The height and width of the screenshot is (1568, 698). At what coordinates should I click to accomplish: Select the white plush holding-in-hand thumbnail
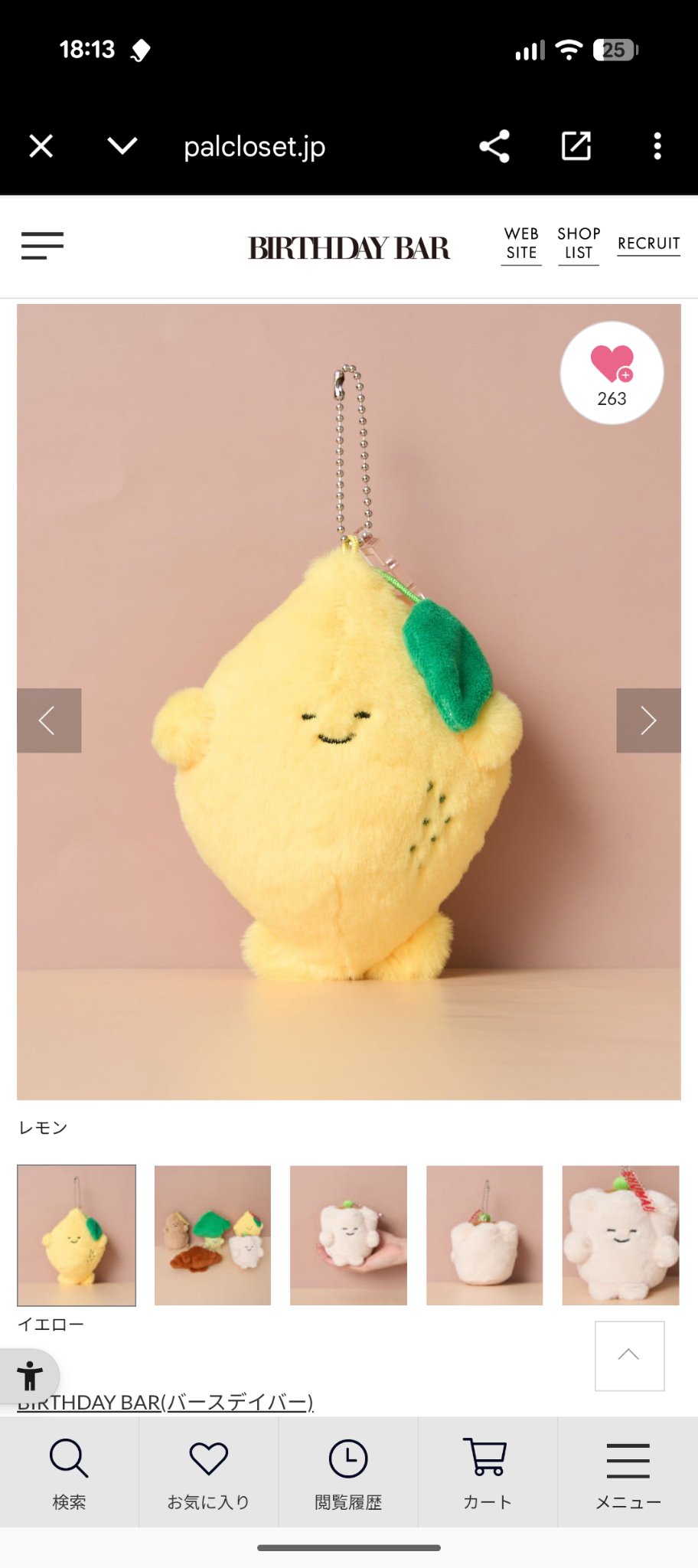click(348, 1234)
